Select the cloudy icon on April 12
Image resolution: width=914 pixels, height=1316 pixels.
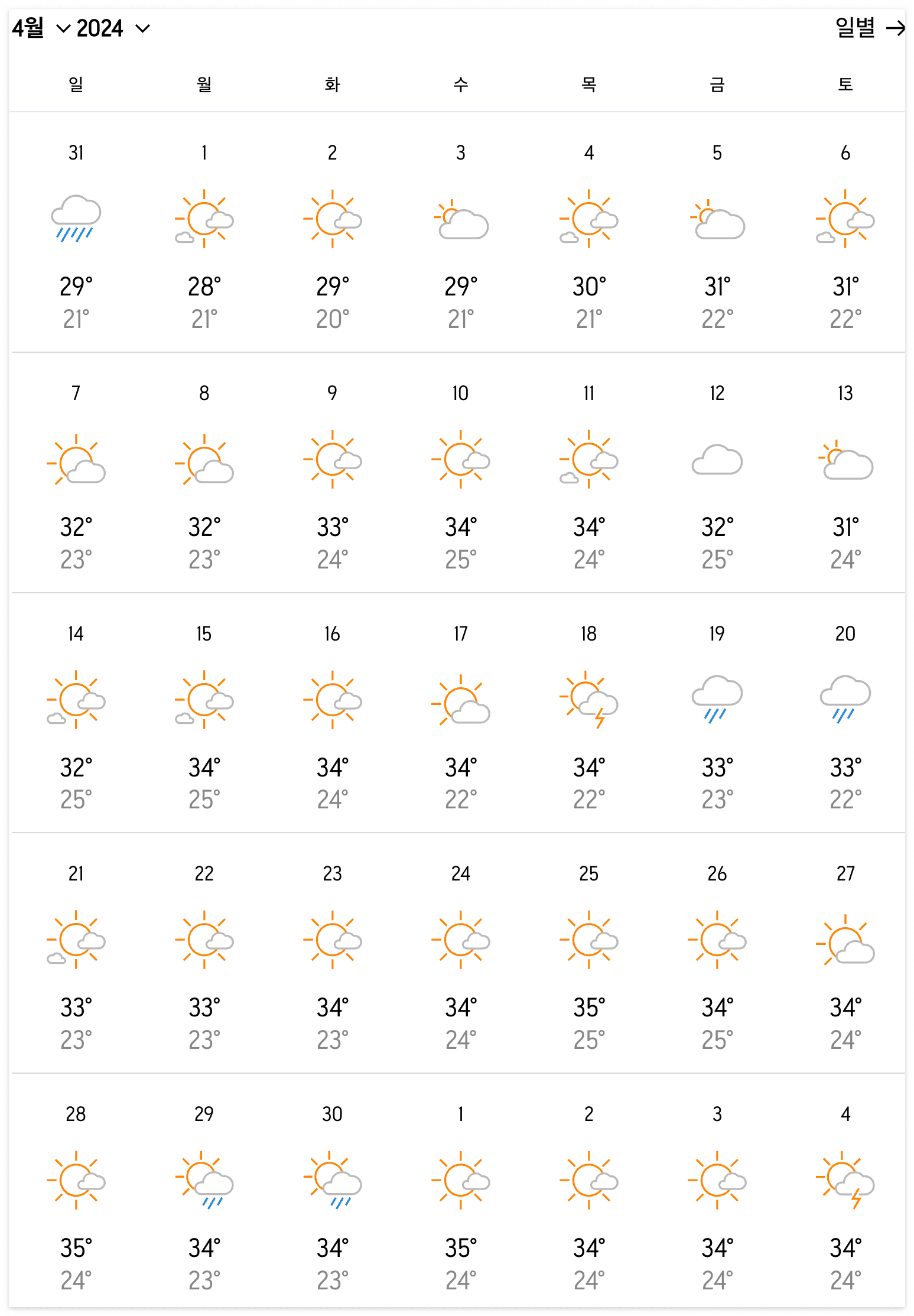pos(716,461)
